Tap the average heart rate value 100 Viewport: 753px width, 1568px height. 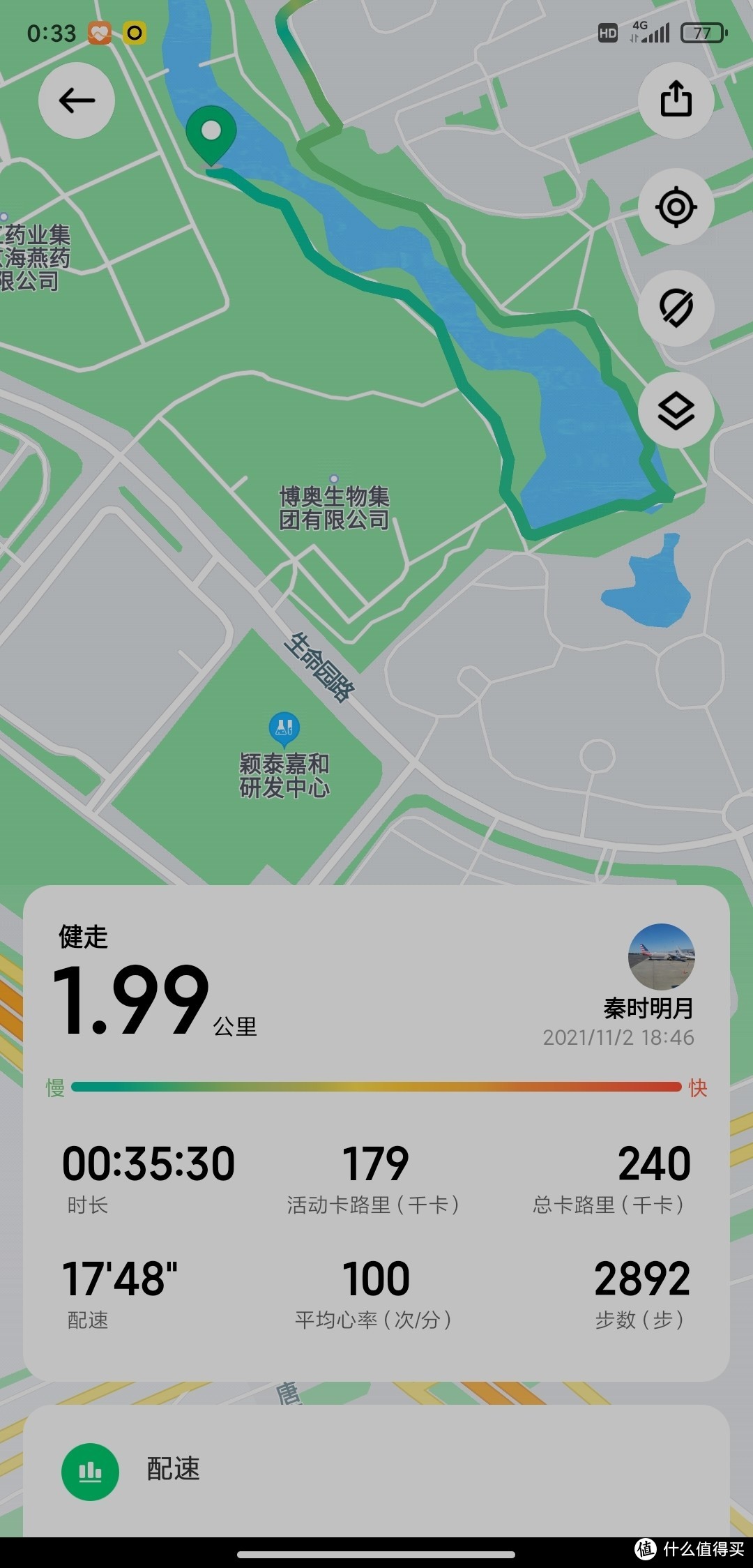click(375, 1276)
